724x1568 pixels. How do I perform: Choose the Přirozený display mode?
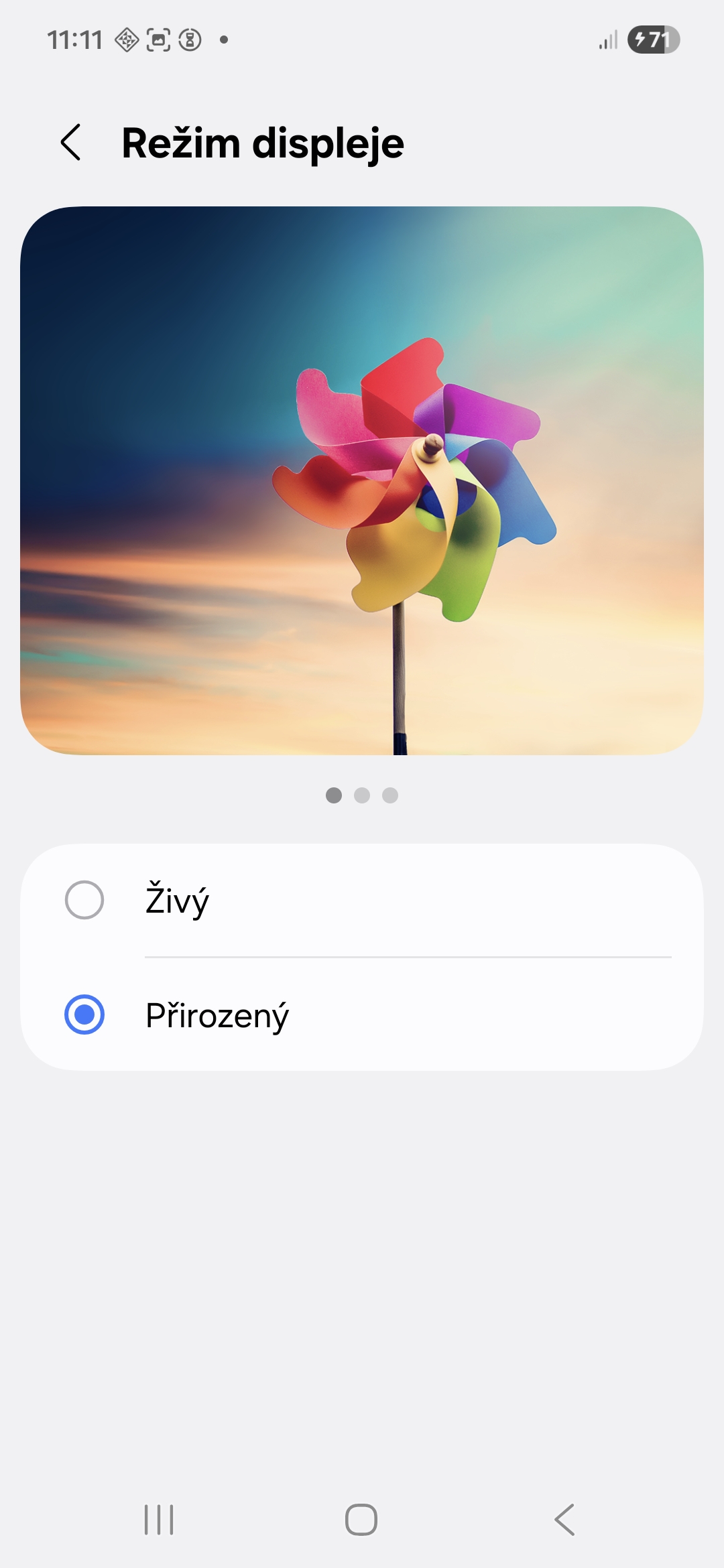pyautogui.click(x=84, y=1015)
